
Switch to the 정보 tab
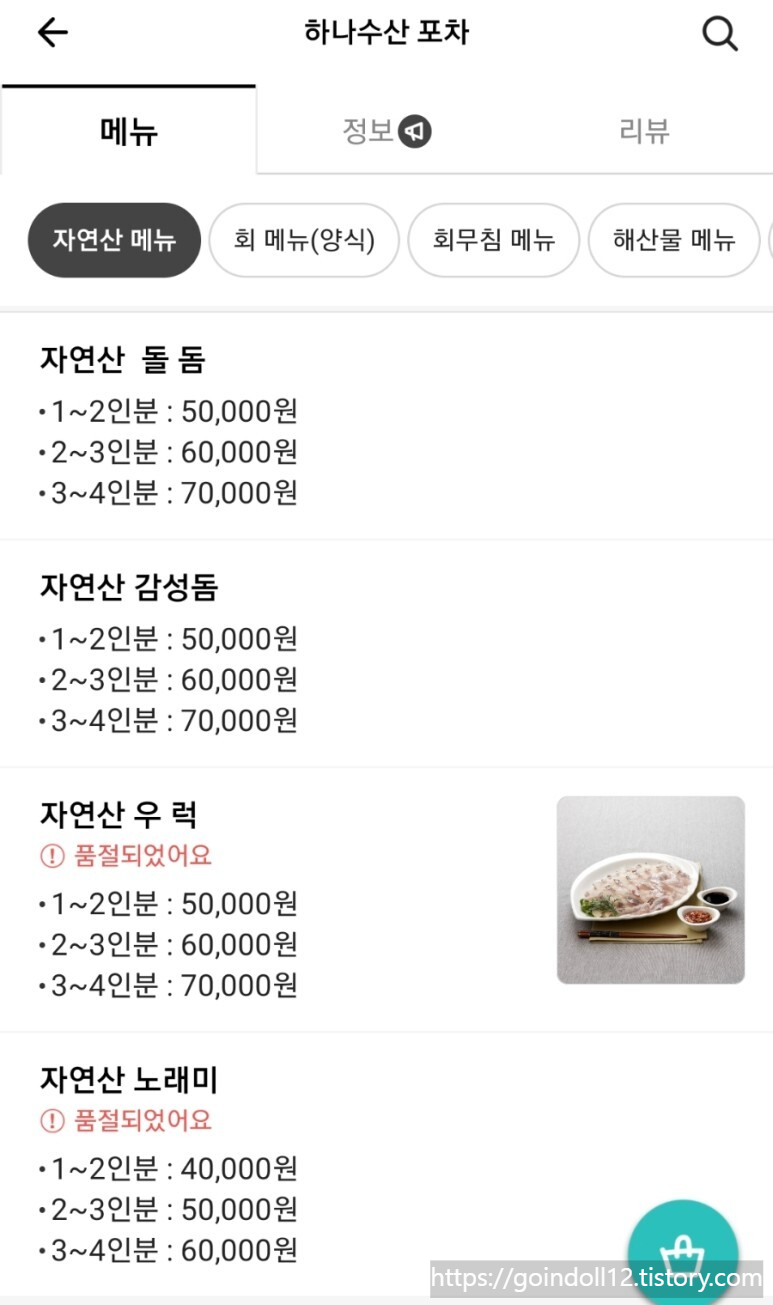tap(386, 131)
